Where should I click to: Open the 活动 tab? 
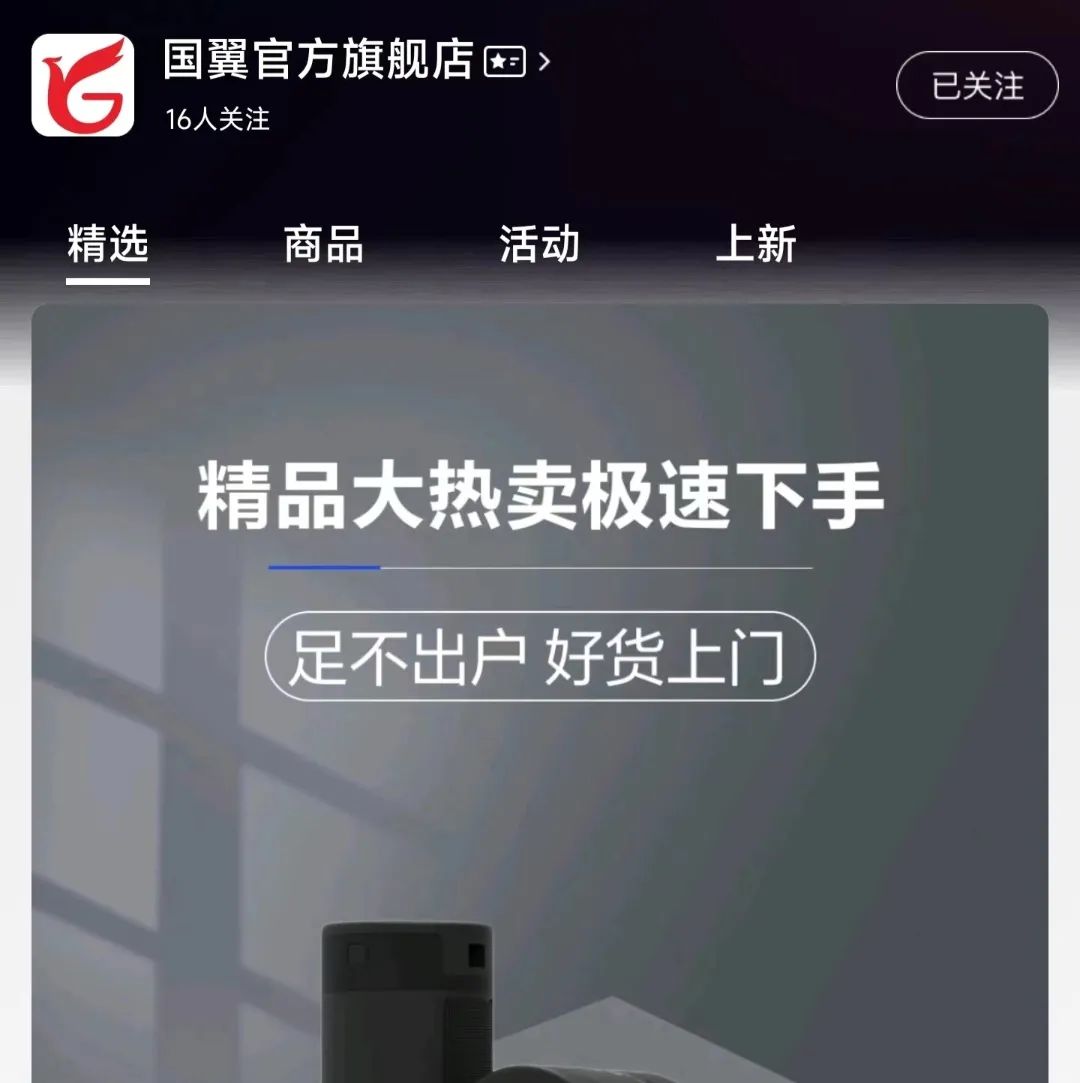[539, 245]
